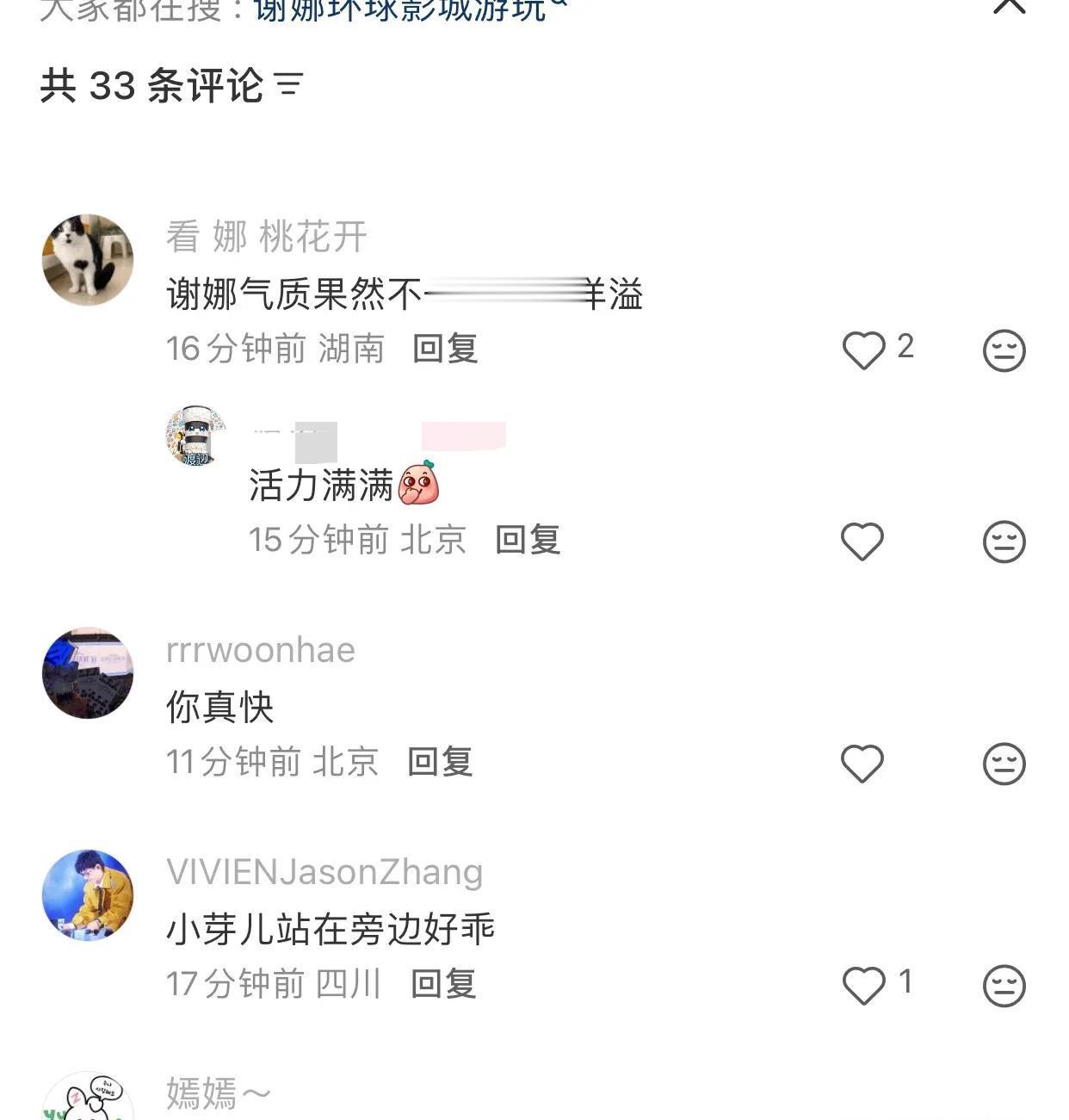Viewport: 1069px width, 1120px height.
Task: Like the 活力满满 reply
Action: (x=862, y=541)
